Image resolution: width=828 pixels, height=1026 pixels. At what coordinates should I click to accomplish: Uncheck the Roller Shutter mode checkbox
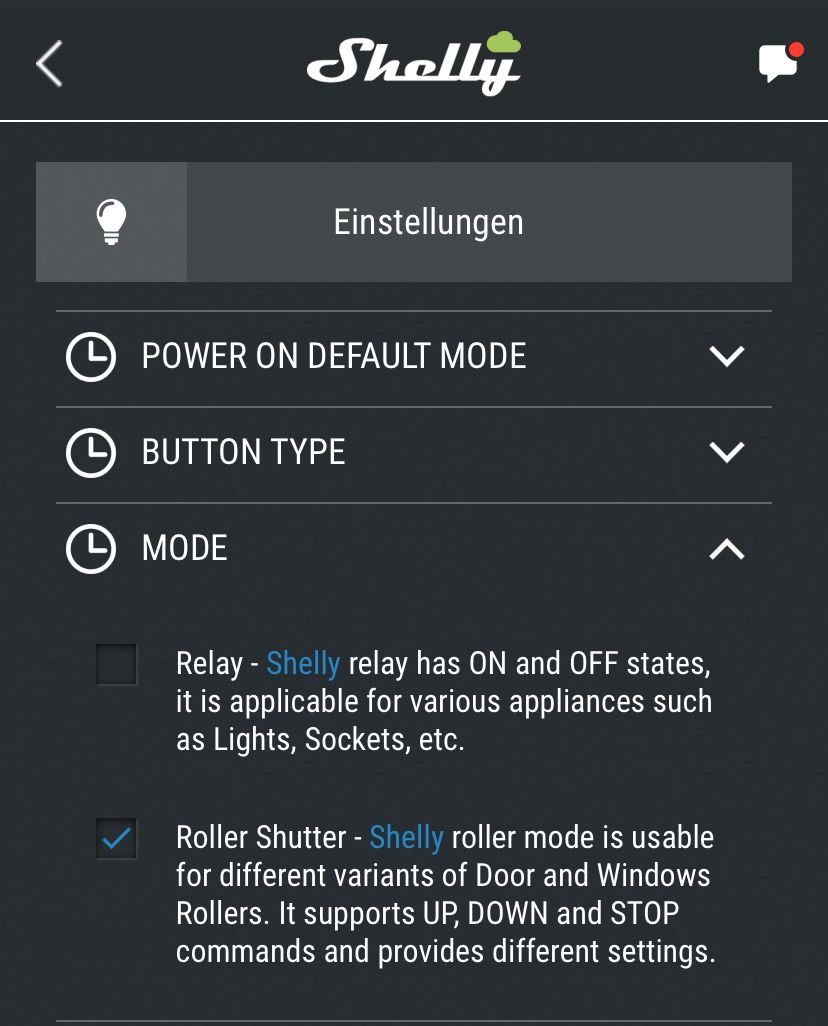pos(117,838)
